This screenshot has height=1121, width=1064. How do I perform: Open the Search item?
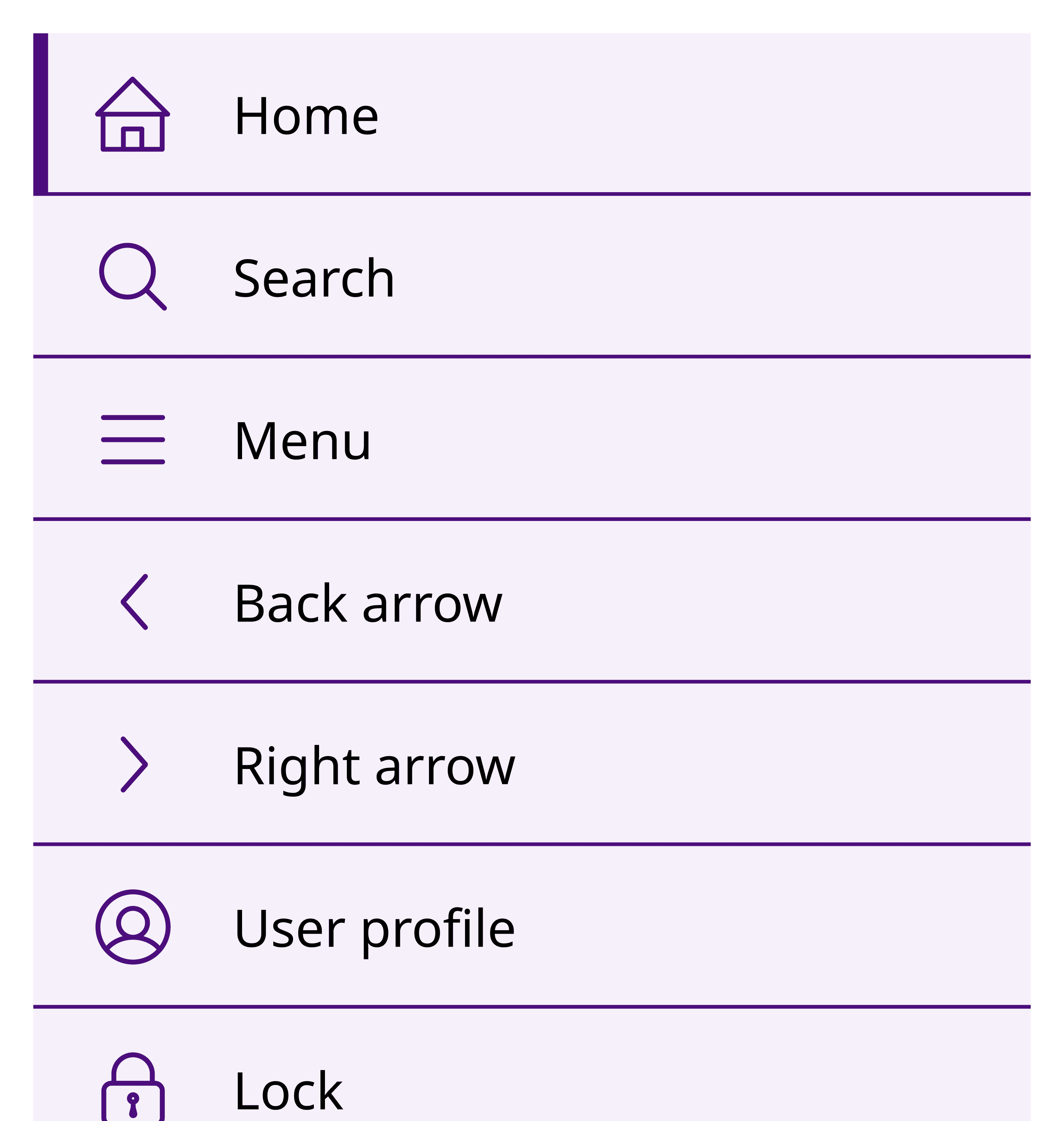click(x=532, y=277)
